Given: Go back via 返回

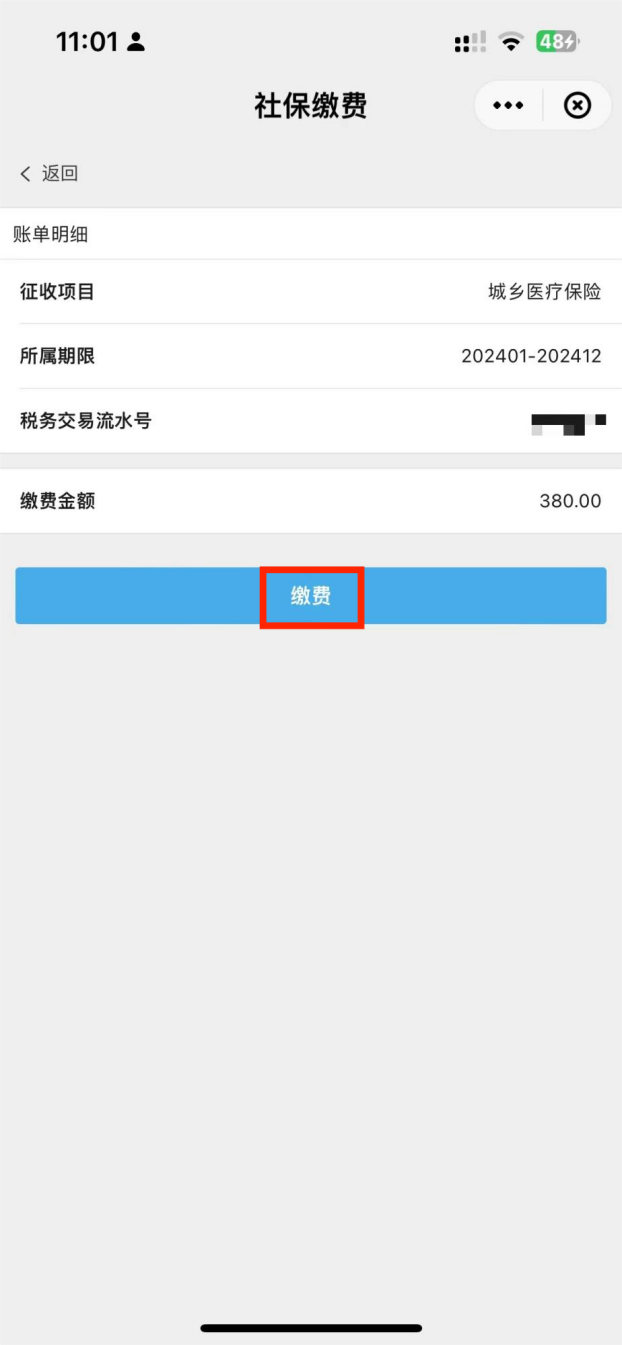Looking at the screenshot, I should tap(49, 174).
